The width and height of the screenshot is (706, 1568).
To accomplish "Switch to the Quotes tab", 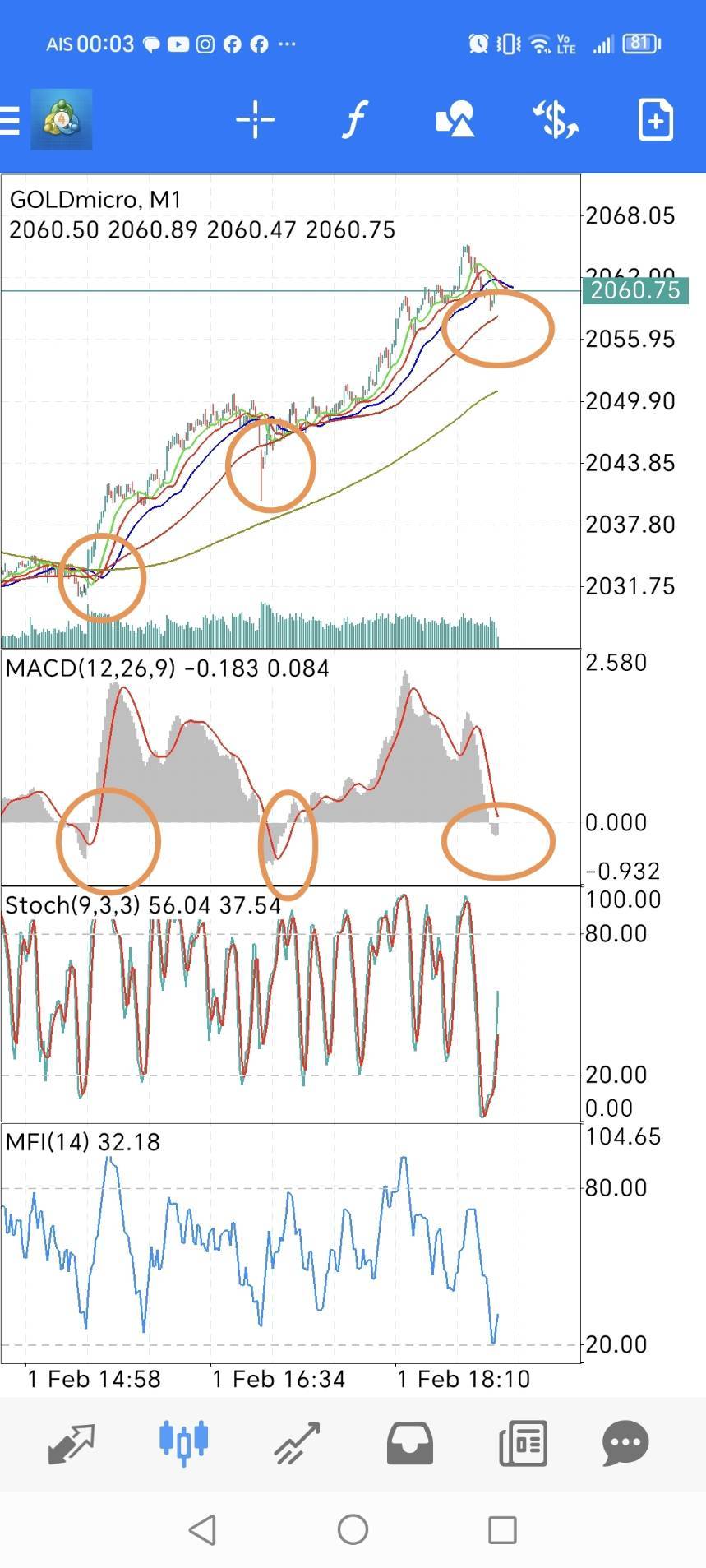I will pos(72,1444).
